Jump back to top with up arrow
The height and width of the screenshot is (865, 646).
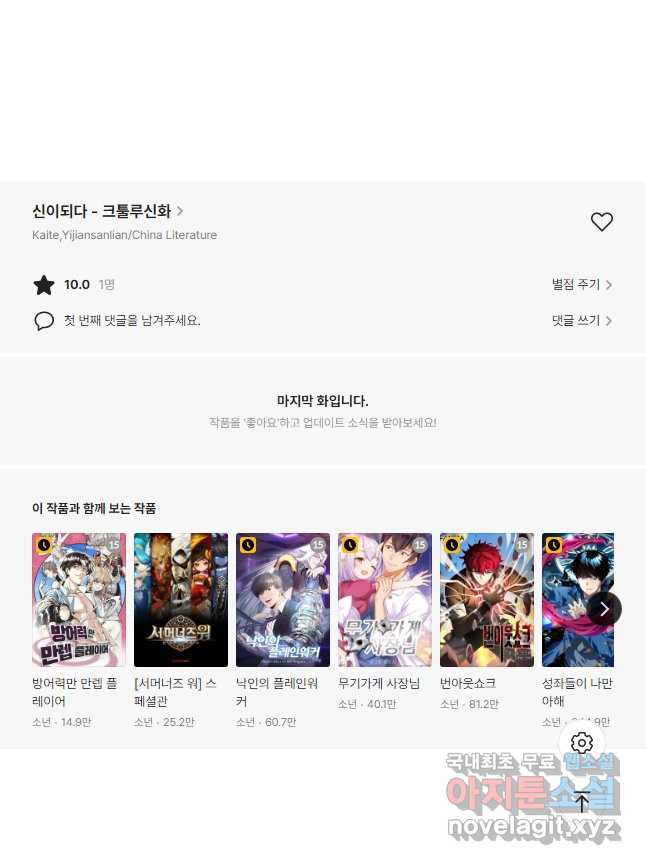pos(582,800)
